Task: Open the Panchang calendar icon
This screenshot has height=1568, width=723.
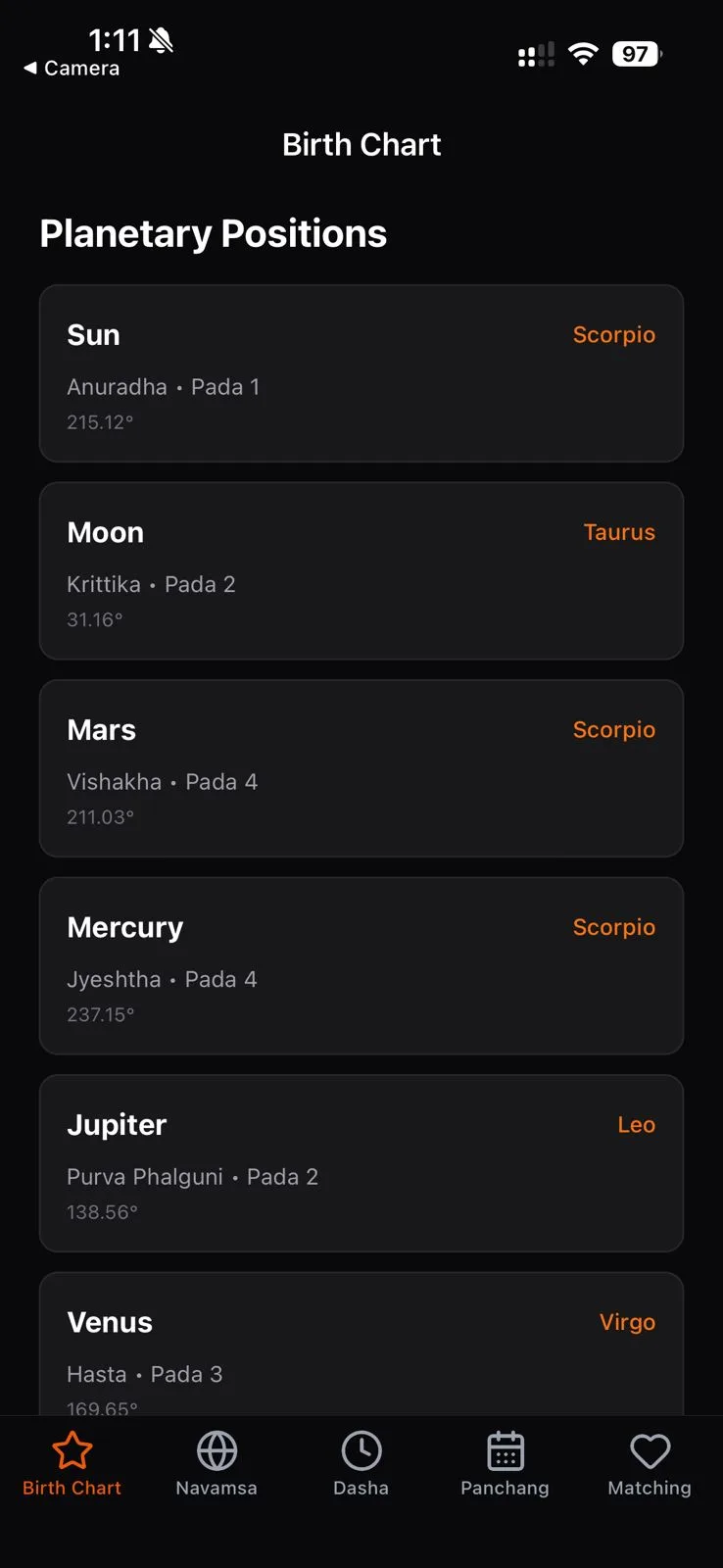Action: (505, 1451)
